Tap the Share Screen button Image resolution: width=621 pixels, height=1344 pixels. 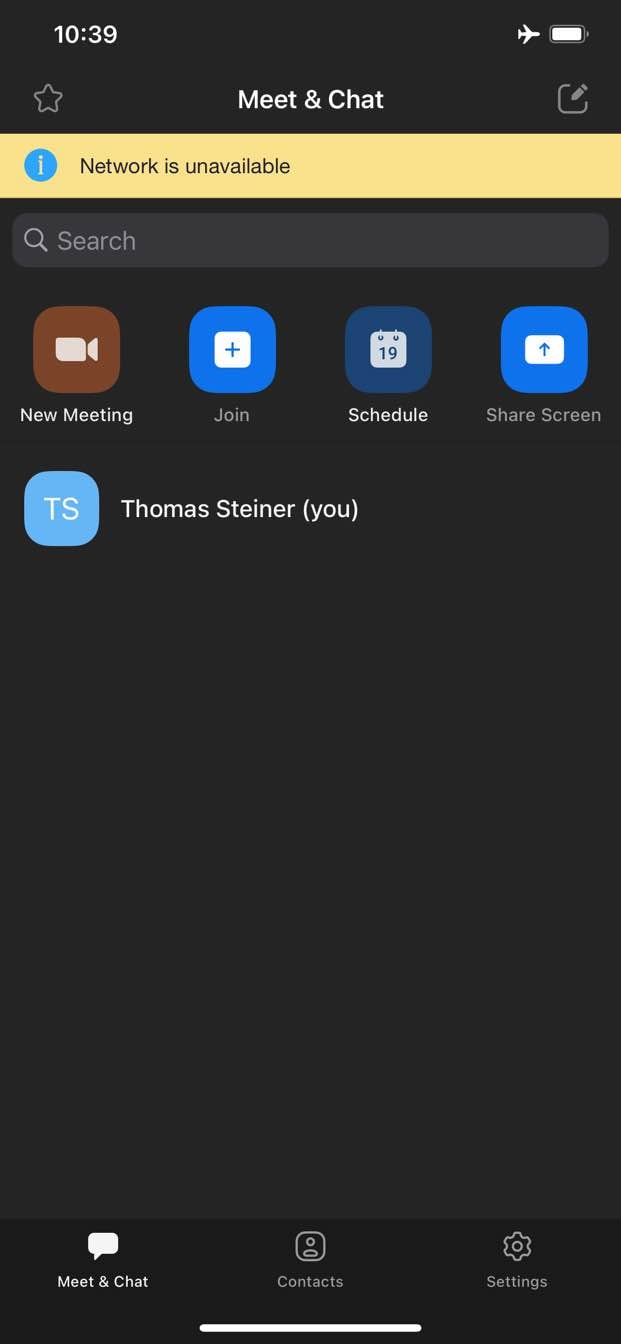point(543,350)
